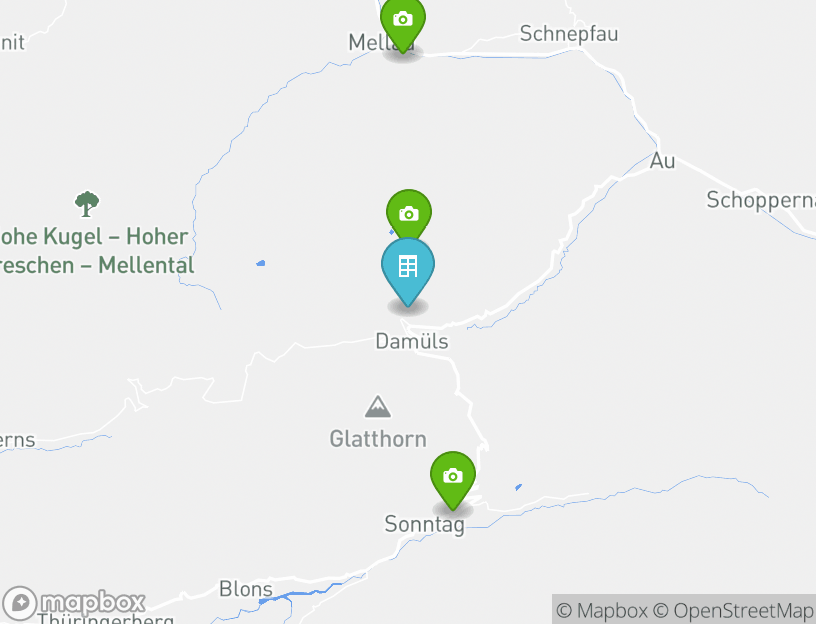Viewport: 816px width, 624px height.
Task: Select the blue building marker near Damüls
Action: click(408, 267)
